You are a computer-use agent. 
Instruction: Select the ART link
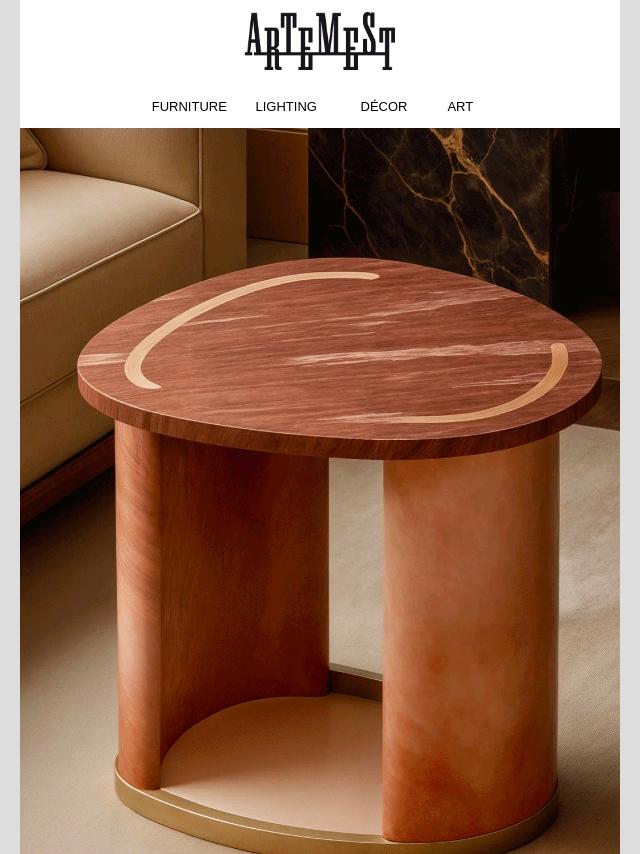(x=460, y=107)
